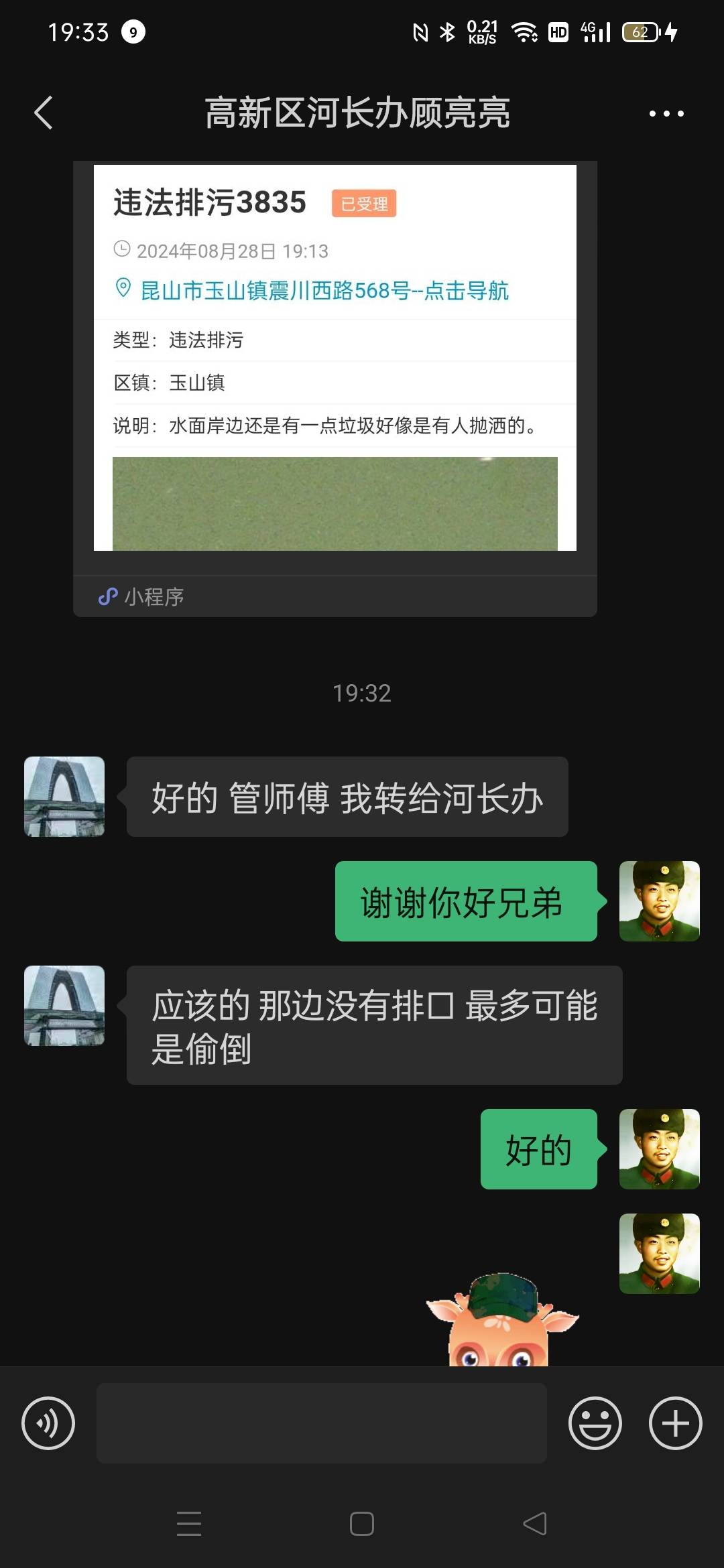
Task: Open the pig sticker message
Action: 501,1320
